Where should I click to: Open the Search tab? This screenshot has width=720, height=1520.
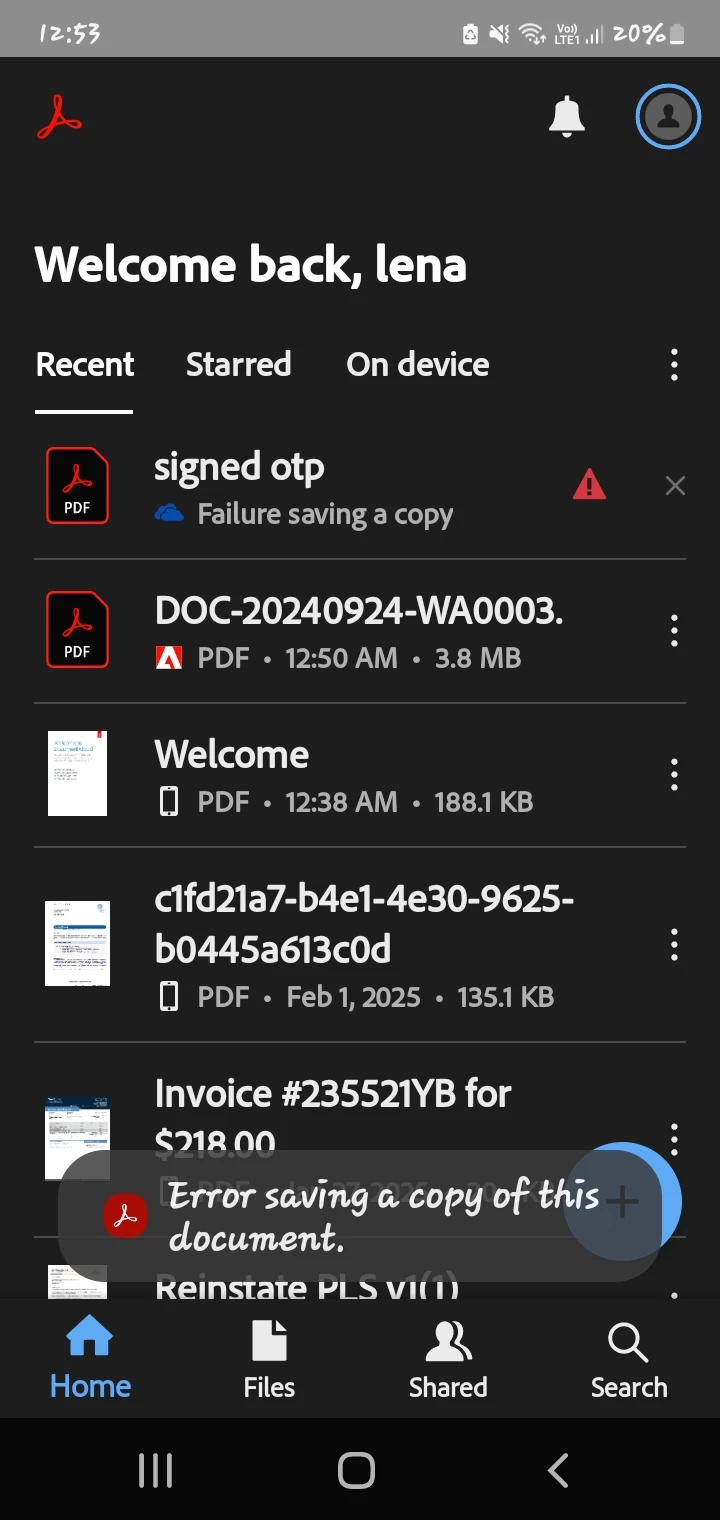click(x=628, y=1358)
